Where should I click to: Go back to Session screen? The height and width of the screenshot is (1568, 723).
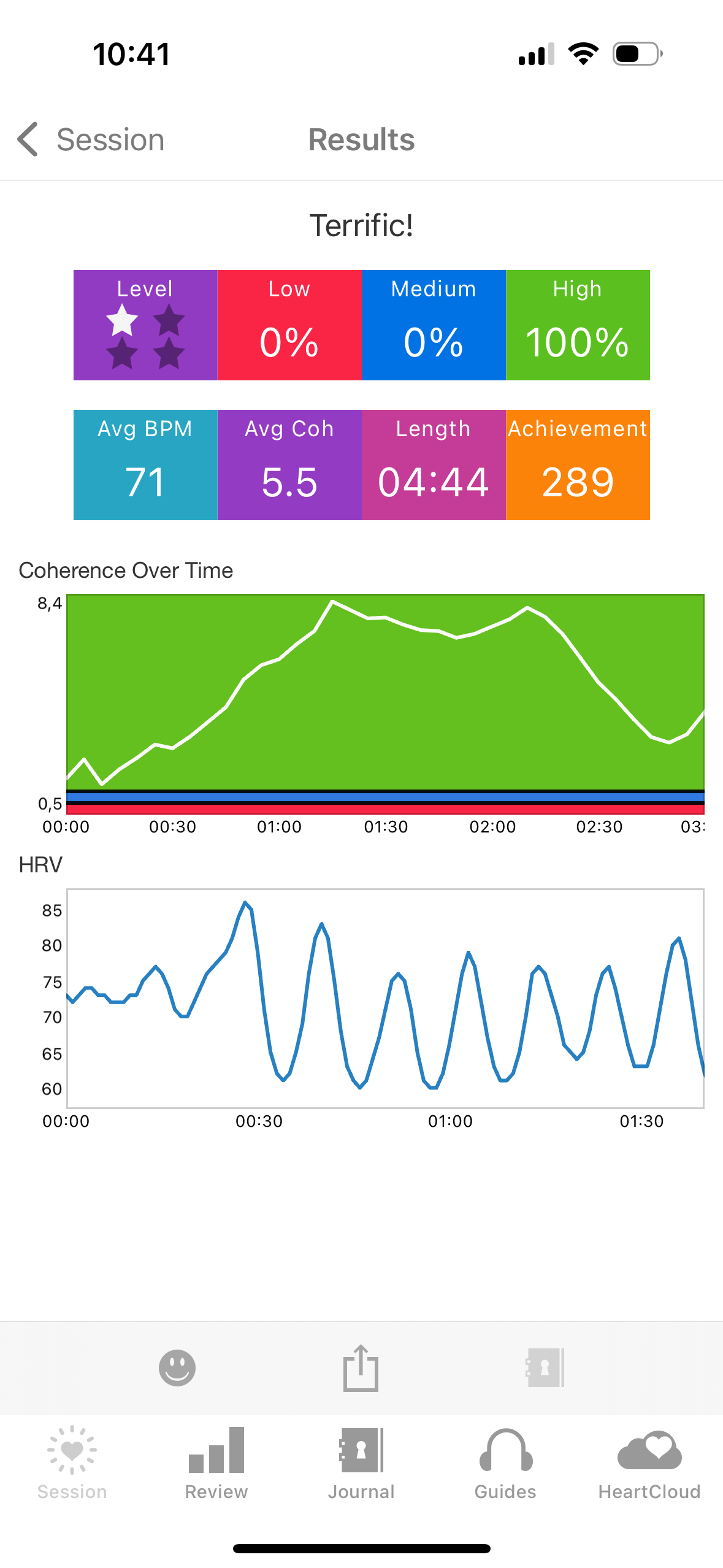point(91,140)
